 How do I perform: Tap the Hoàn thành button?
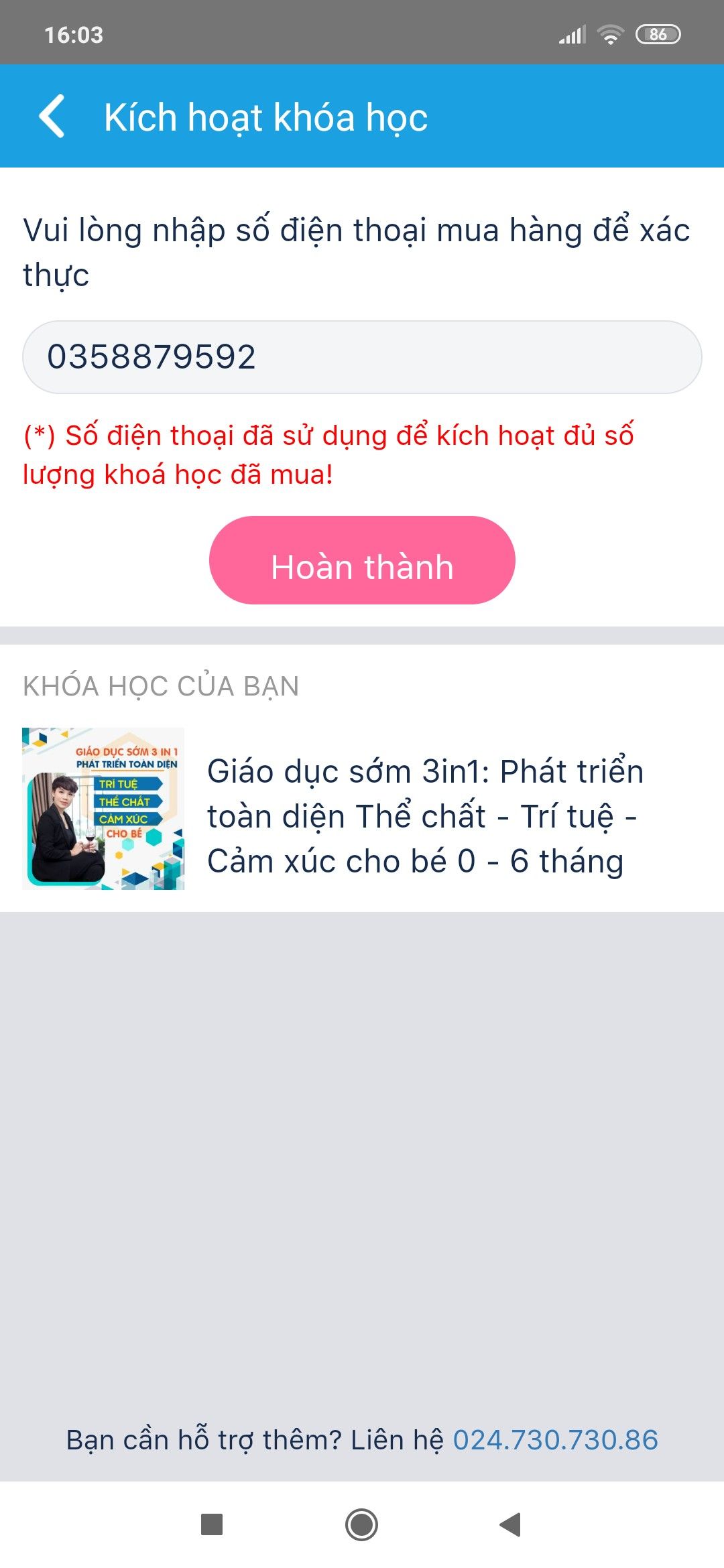click(x=362, y=560)
